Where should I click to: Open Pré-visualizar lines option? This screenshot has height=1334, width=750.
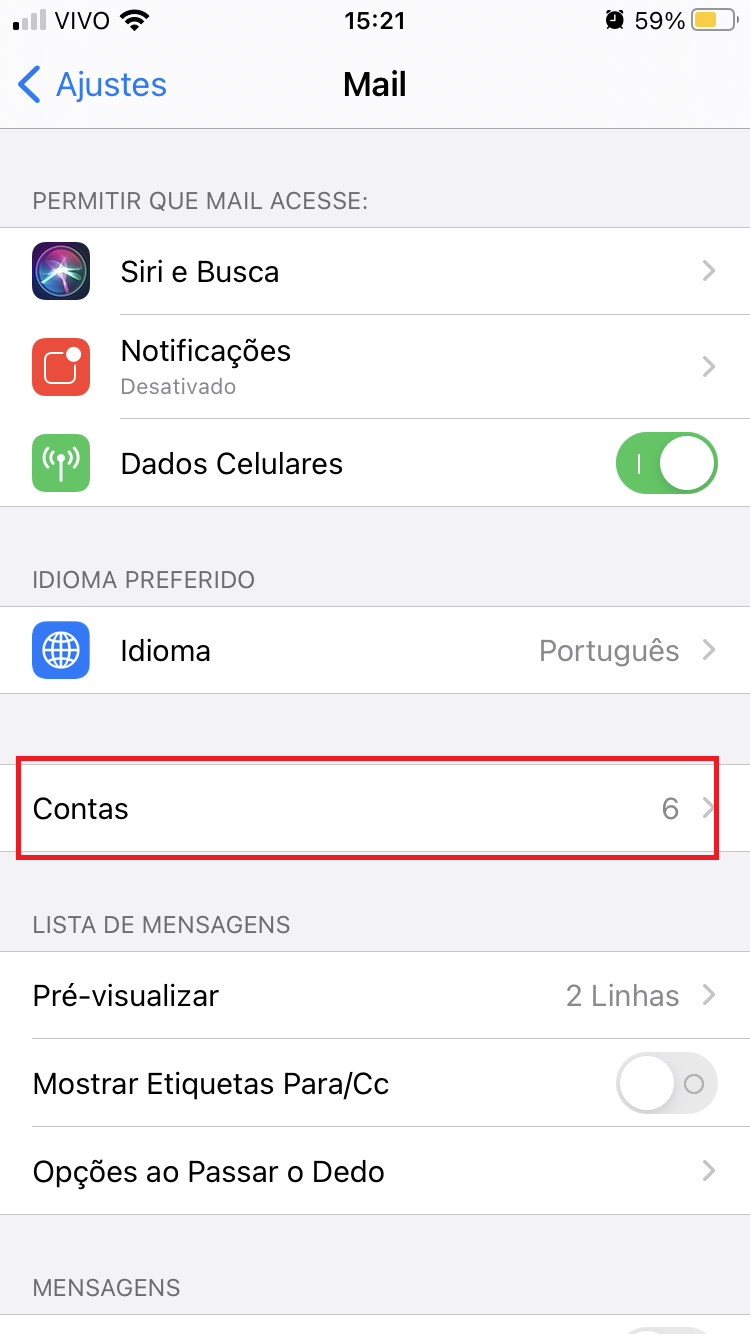(x=375, y=996)
